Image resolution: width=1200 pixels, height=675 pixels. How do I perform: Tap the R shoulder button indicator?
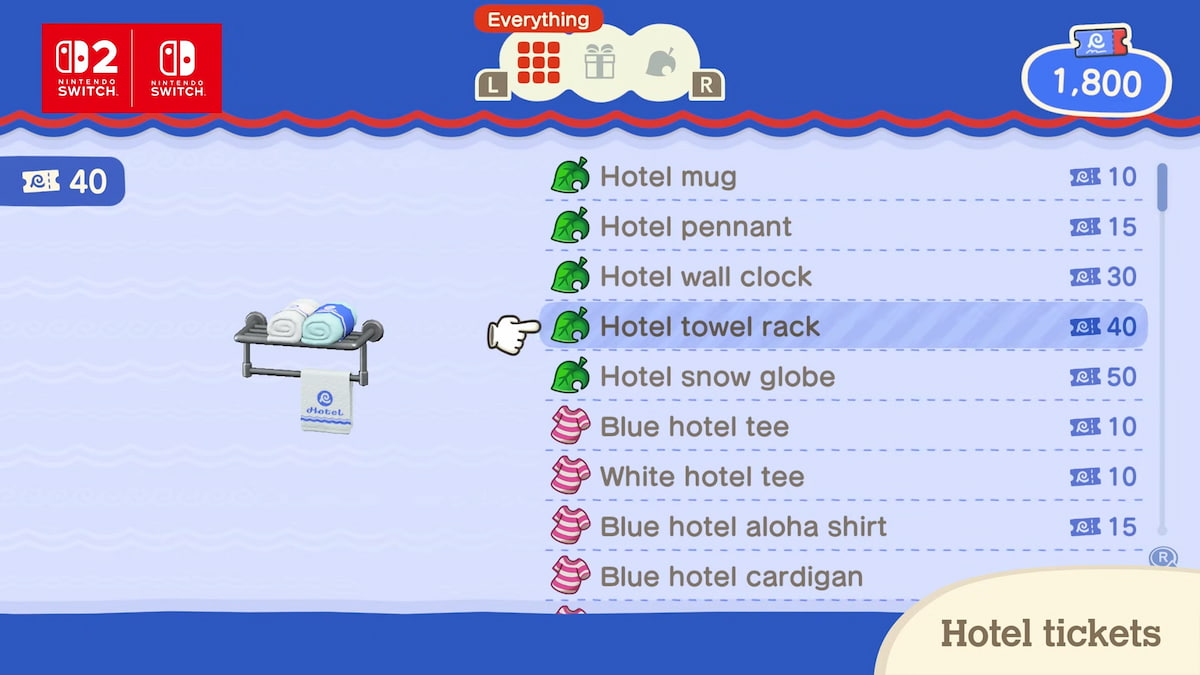[x=706, y=86]
